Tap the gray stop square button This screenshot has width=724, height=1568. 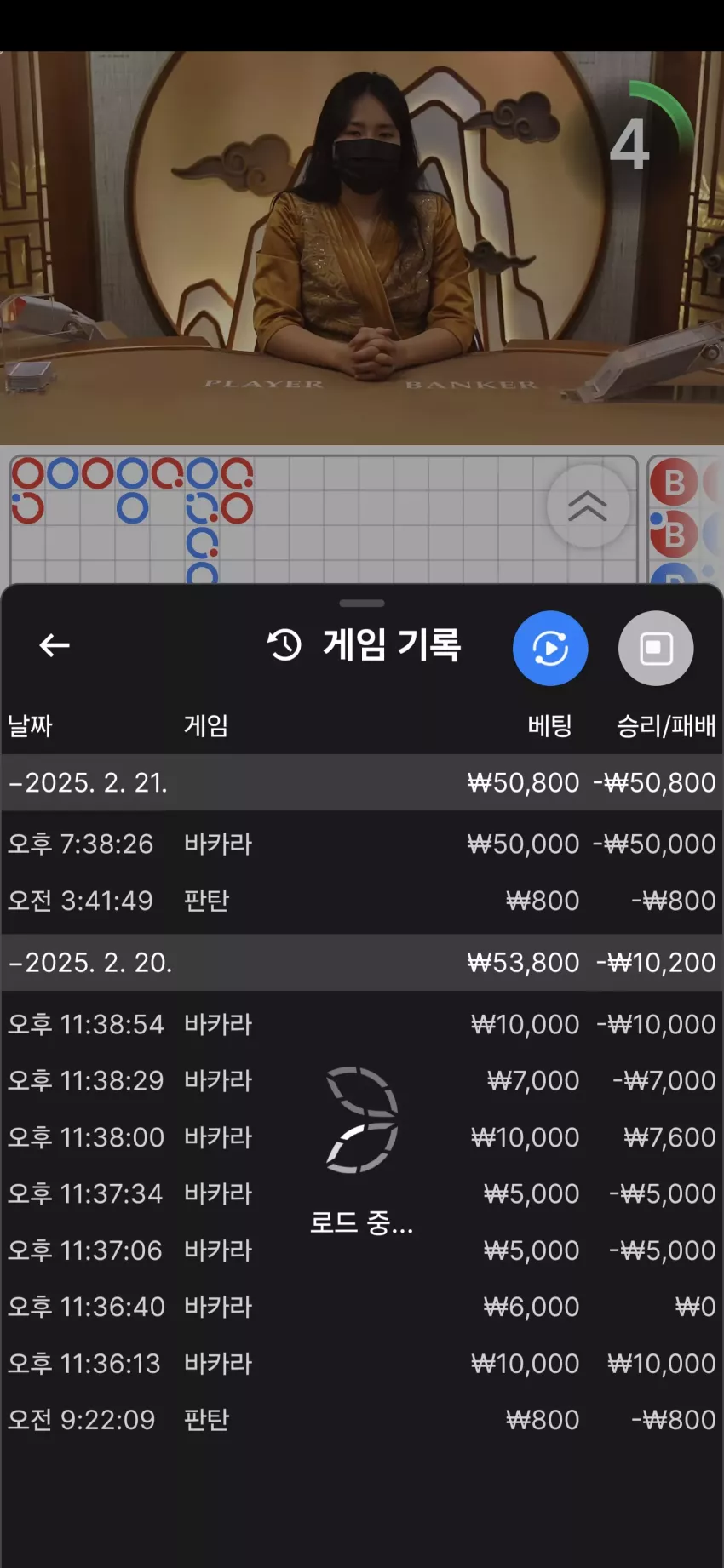(656, 649)
